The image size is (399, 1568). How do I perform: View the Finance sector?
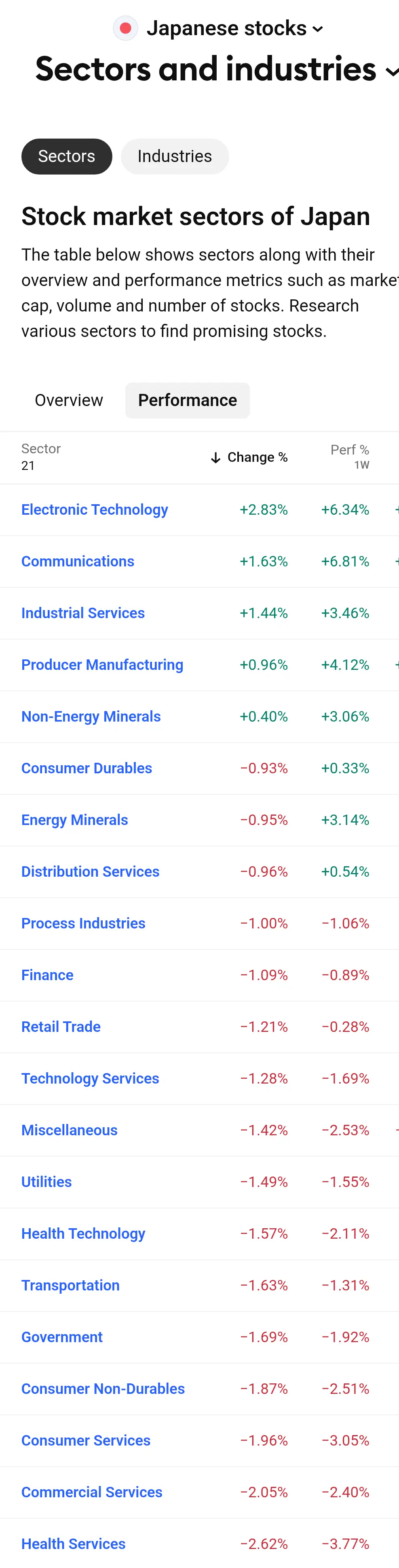[x=47, y=975]
